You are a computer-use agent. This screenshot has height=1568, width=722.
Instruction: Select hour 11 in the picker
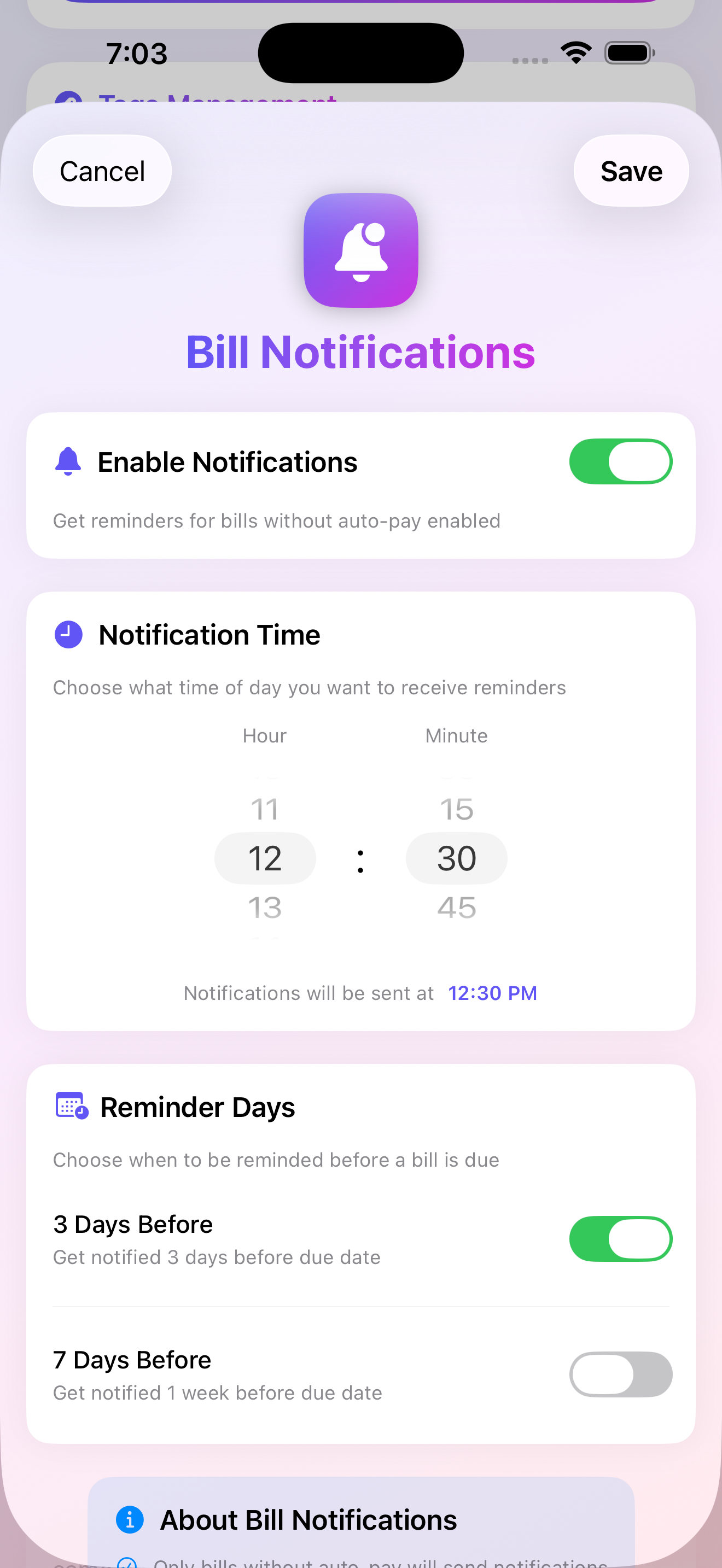click(265, 809)
